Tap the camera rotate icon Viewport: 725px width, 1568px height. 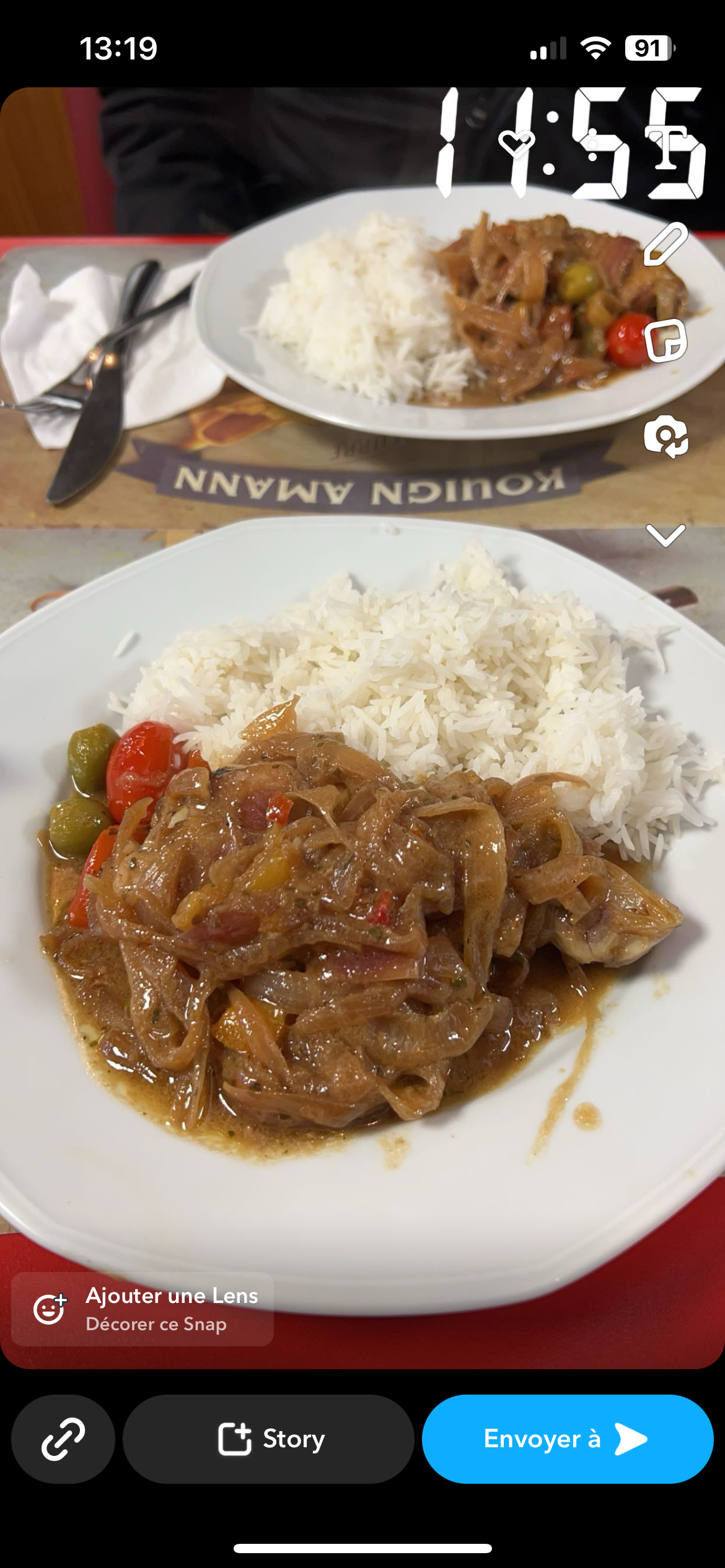666,437
